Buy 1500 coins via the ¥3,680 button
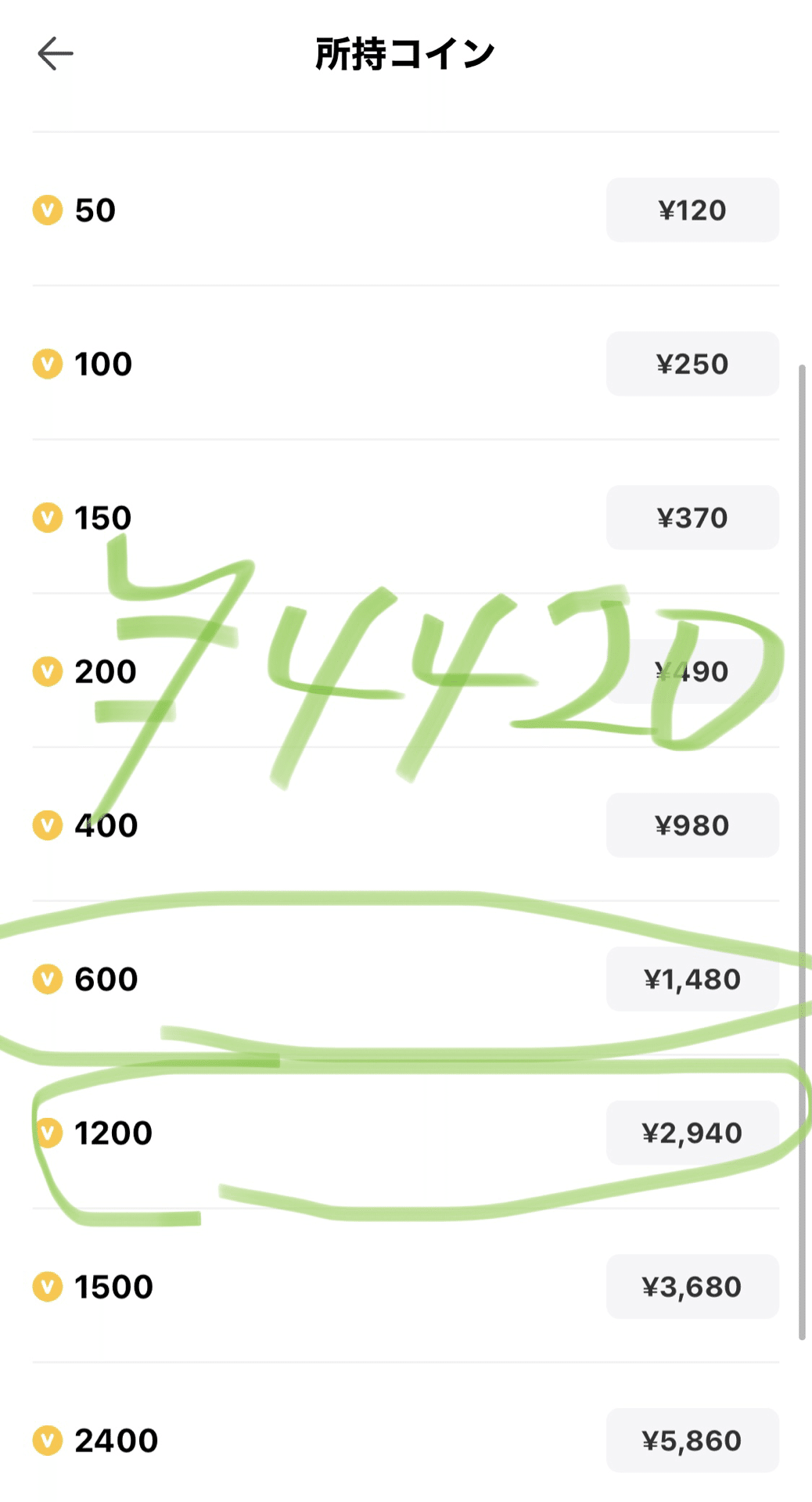Viewport: 812px width, 1502px height. pos(692,1286)
